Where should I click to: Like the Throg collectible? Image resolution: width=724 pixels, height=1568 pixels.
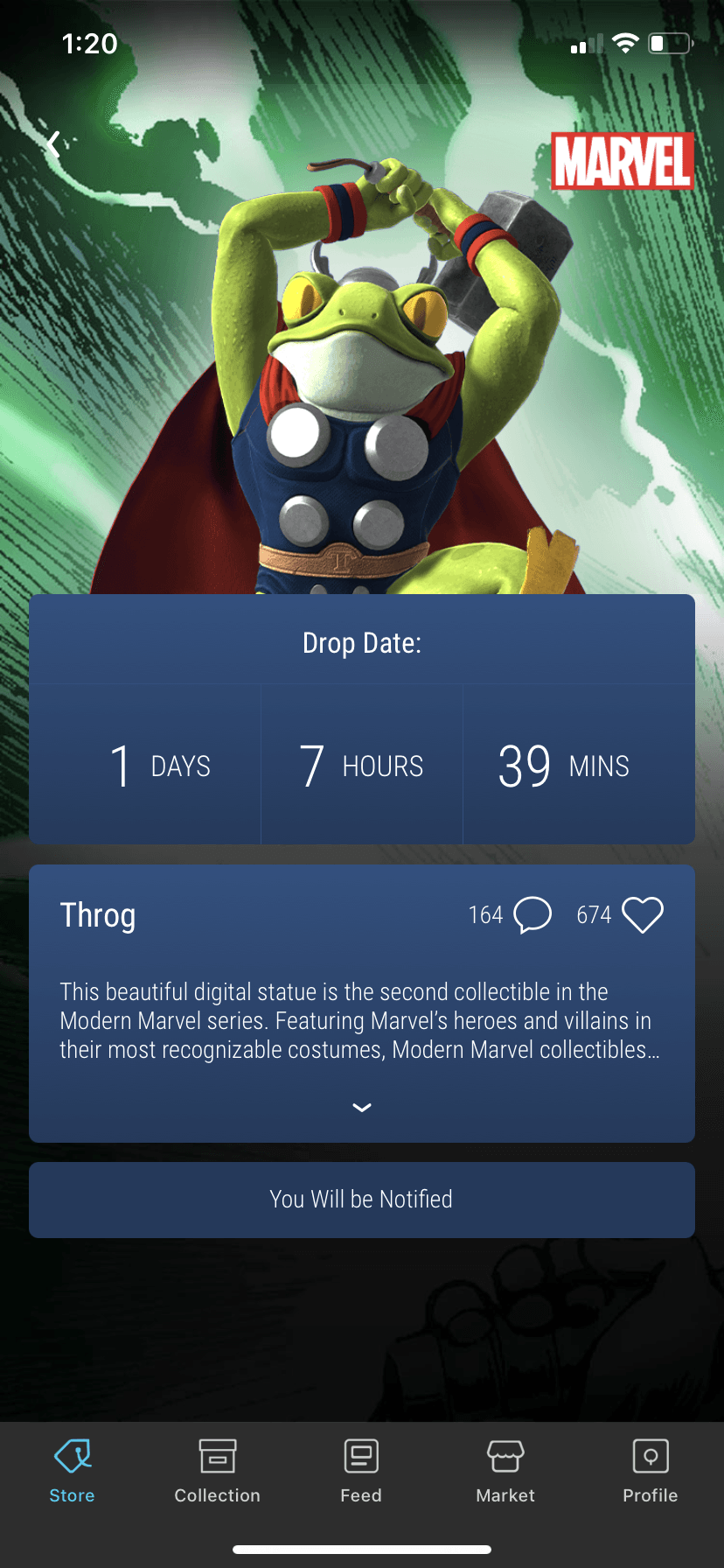[x=642, y=915]
